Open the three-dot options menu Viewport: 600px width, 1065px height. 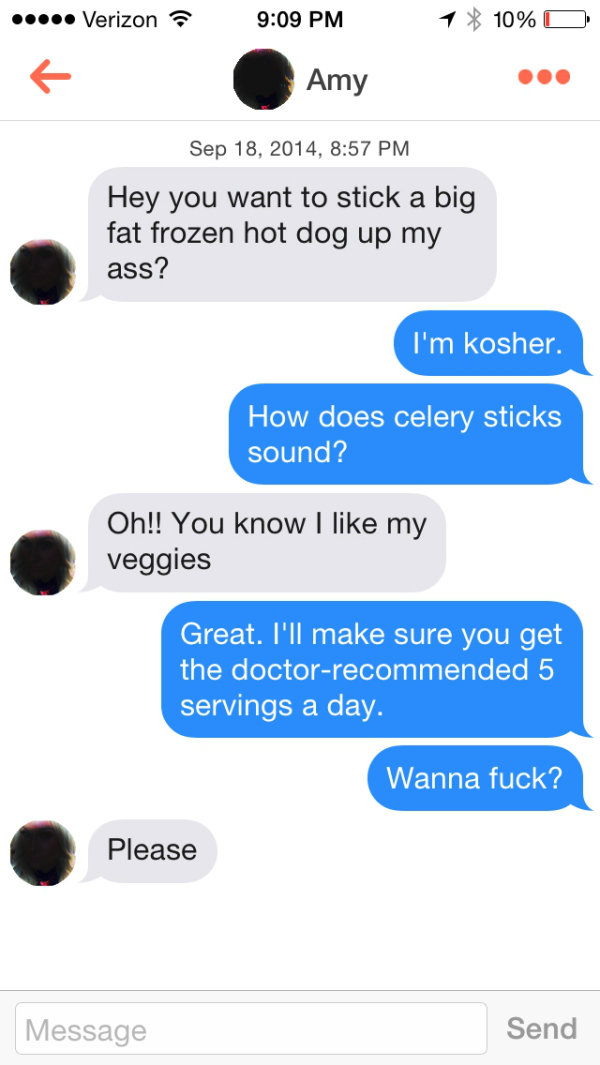point(544,77)
